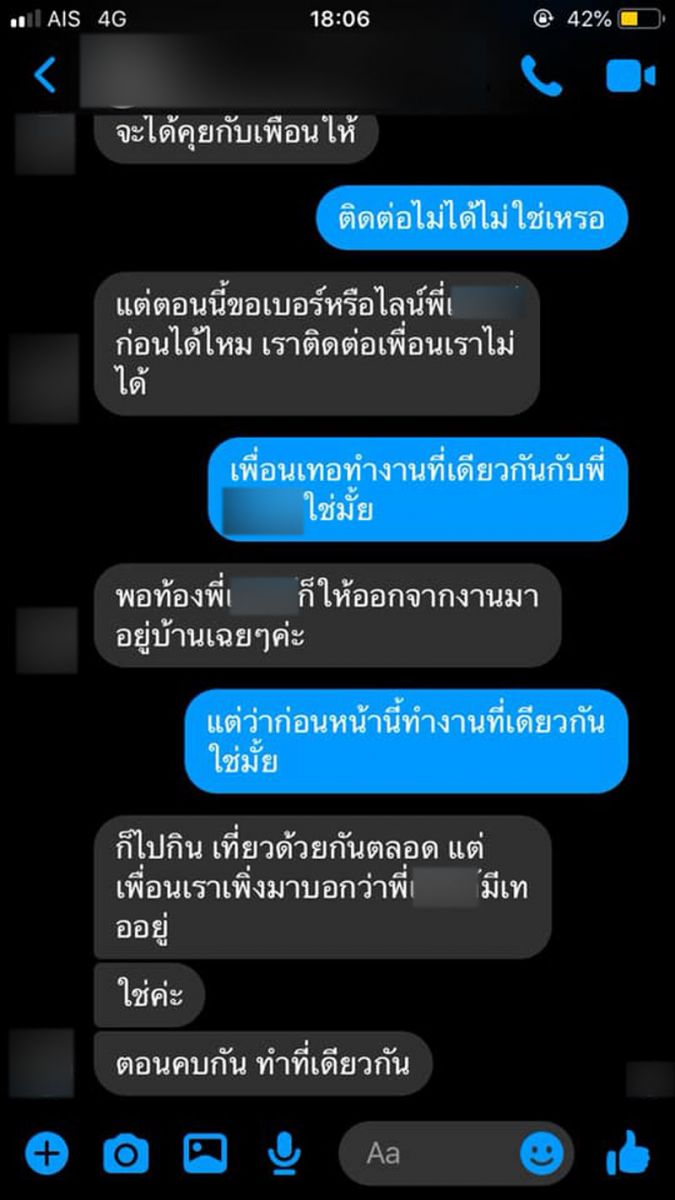Image resolution: width=675 pixels, height=1200 pixels.
Task: Open the camera to take a photo
Action: [126, 1155]
